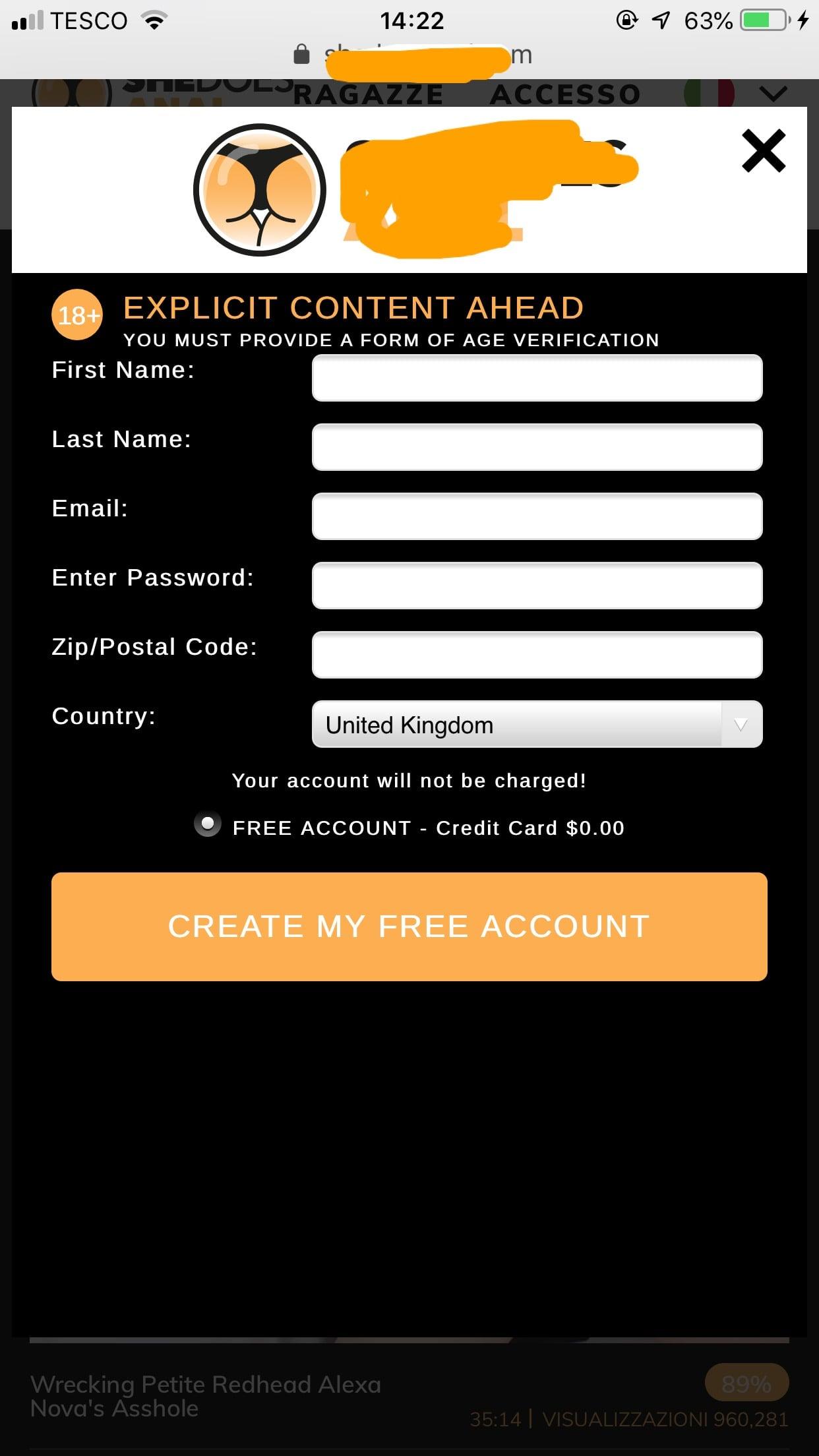The width and height of the screenshot is (819, 1456).
Task: Select the Email input field
Action: pyautogui.click(x=537, y=516)
